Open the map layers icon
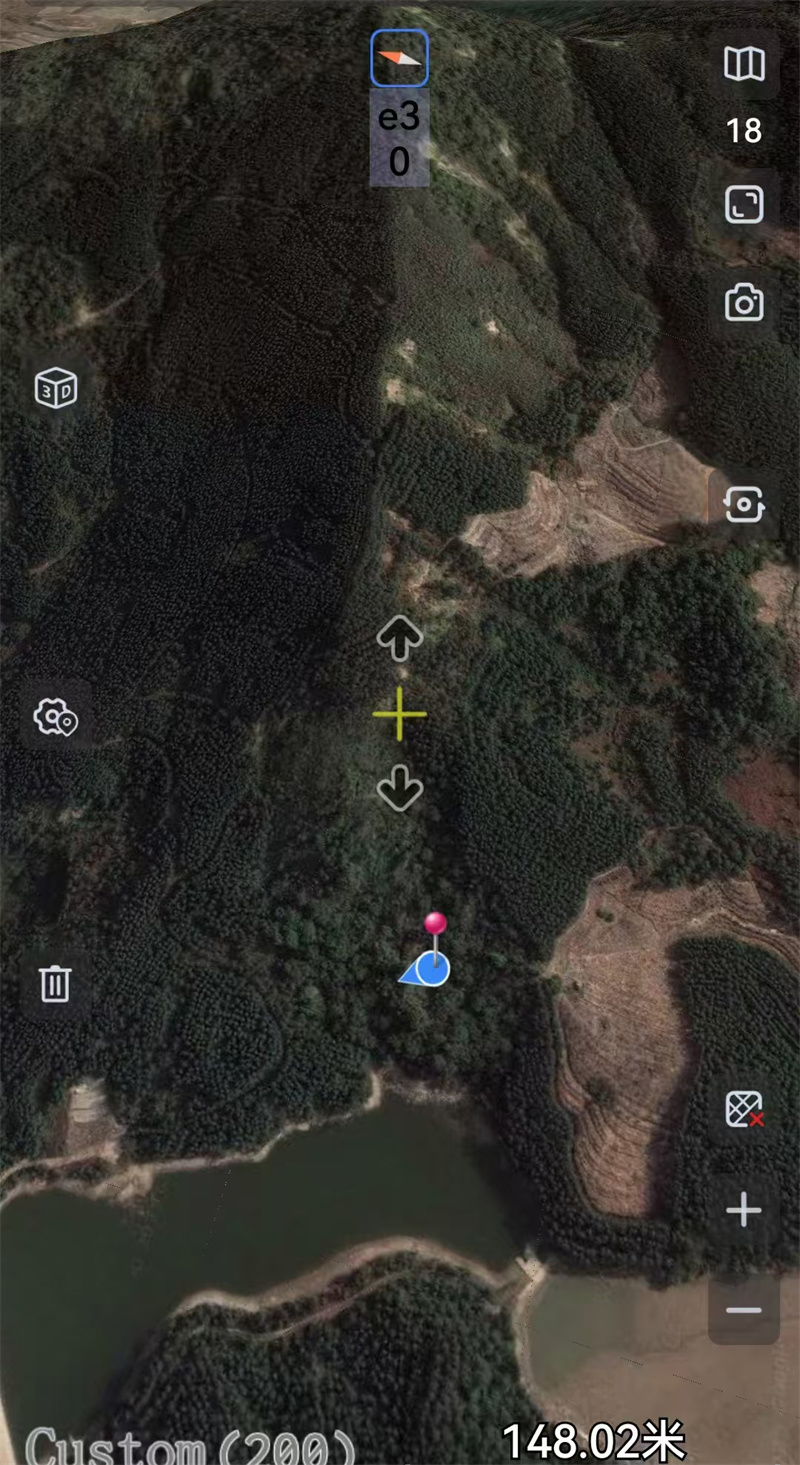The image size is (800, 1465). (x=744, y=65)
